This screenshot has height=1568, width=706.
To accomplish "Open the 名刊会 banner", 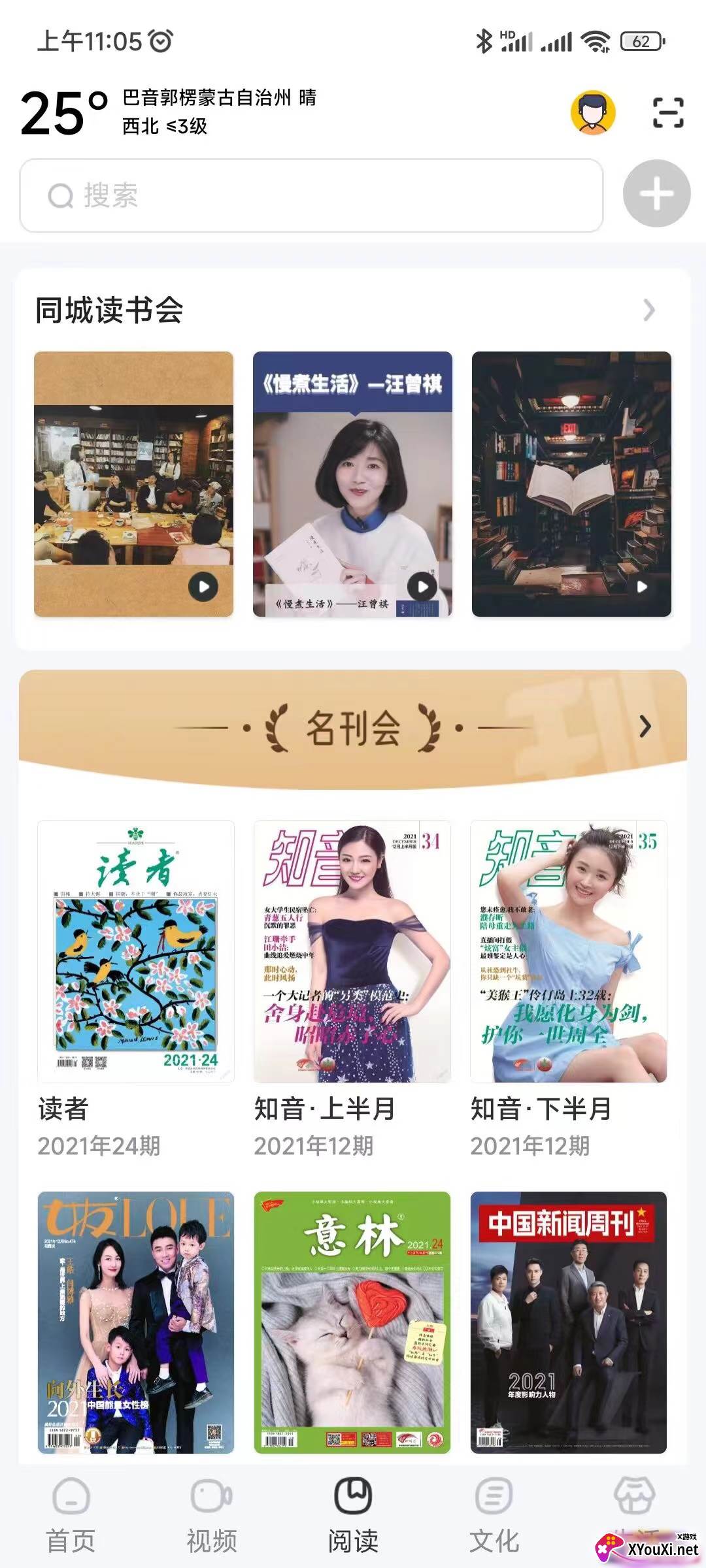I will click(353, 727).
